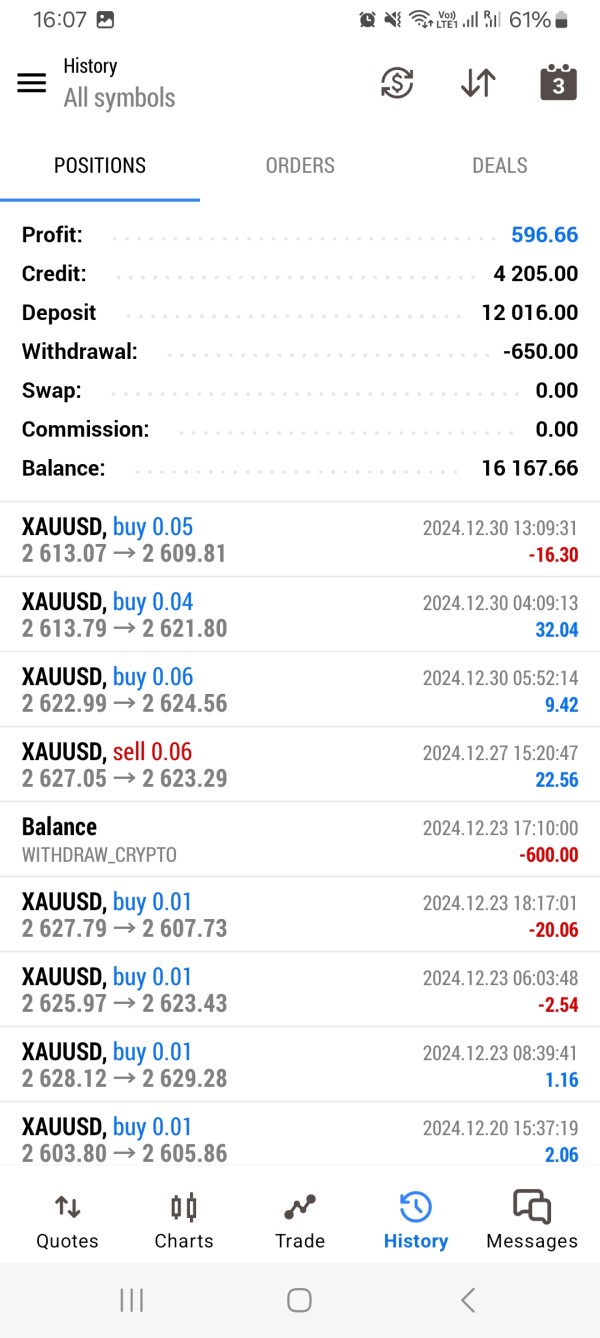Switch to the Deals tab
The image size is (600, 1338).
[499, 166]
